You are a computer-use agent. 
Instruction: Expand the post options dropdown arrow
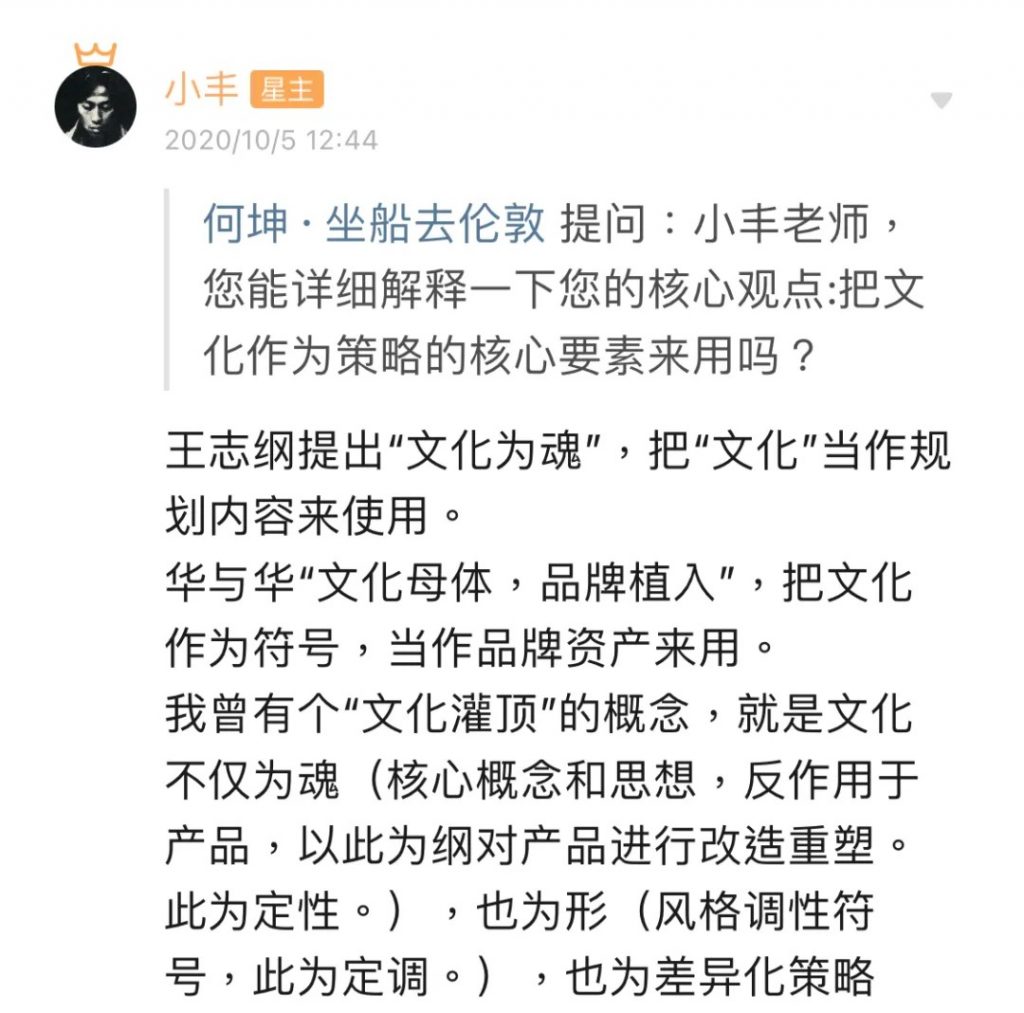pyautogui.click(x=940, y=101)
